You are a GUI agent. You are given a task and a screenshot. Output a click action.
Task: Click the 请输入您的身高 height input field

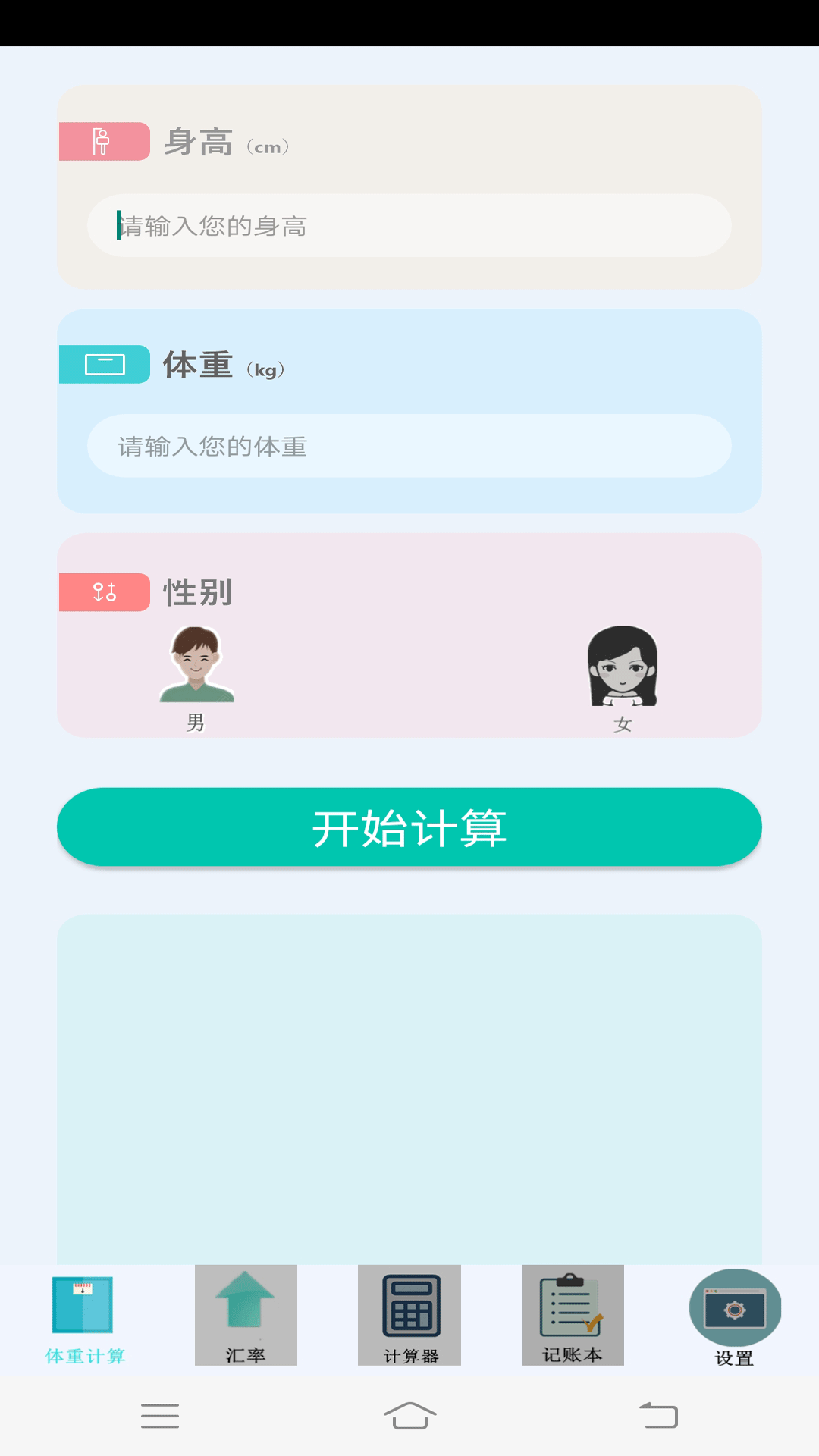(x=409, y=225)
